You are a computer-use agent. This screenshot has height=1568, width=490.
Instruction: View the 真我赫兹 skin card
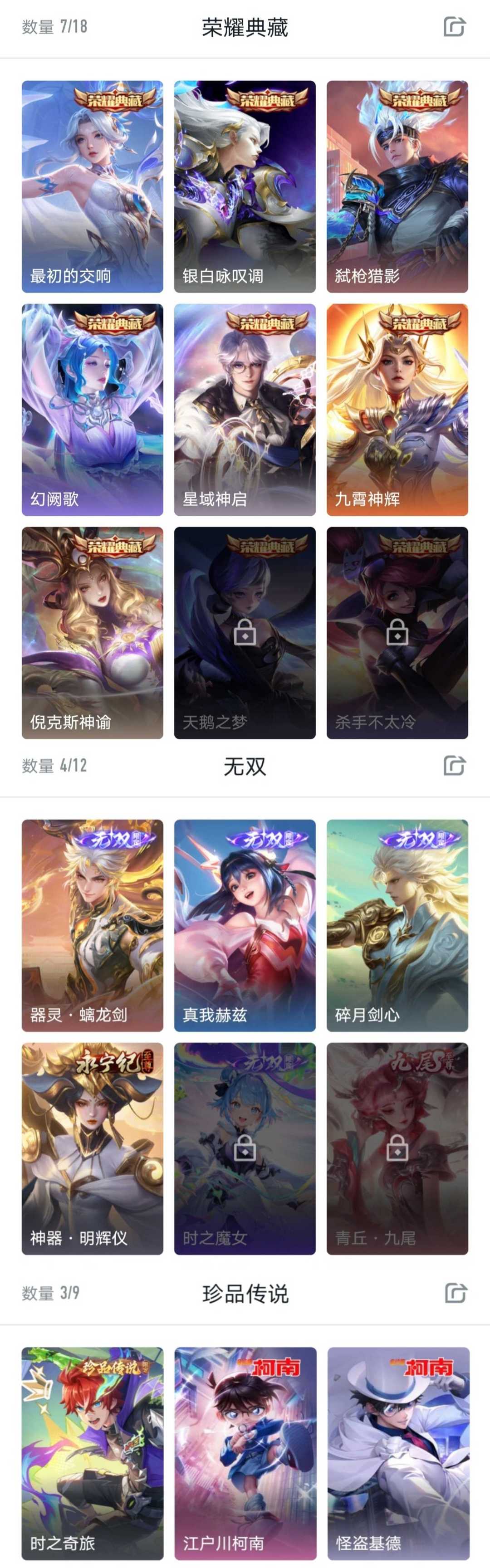(x=245, y=925)
